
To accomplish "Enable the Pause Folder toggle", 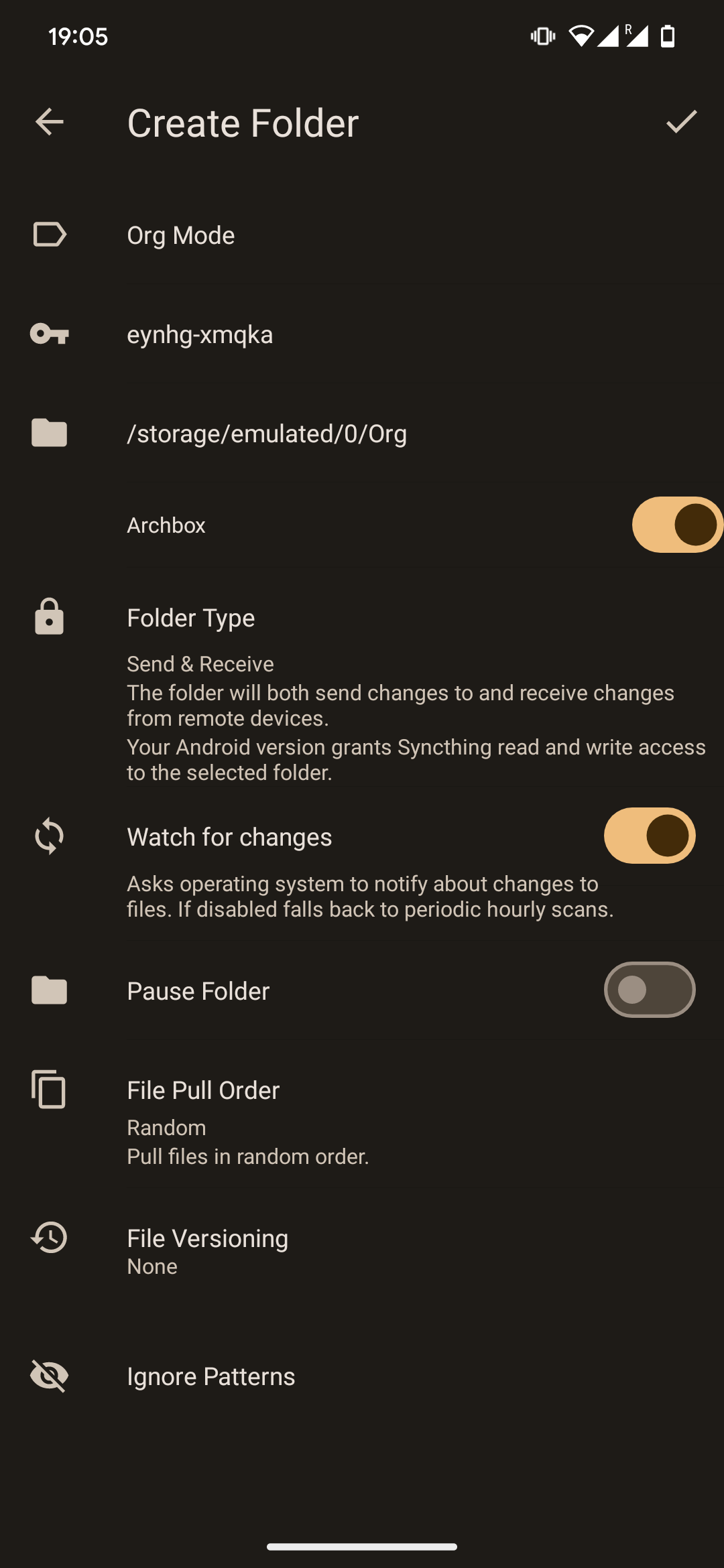I will pos(649,990).
